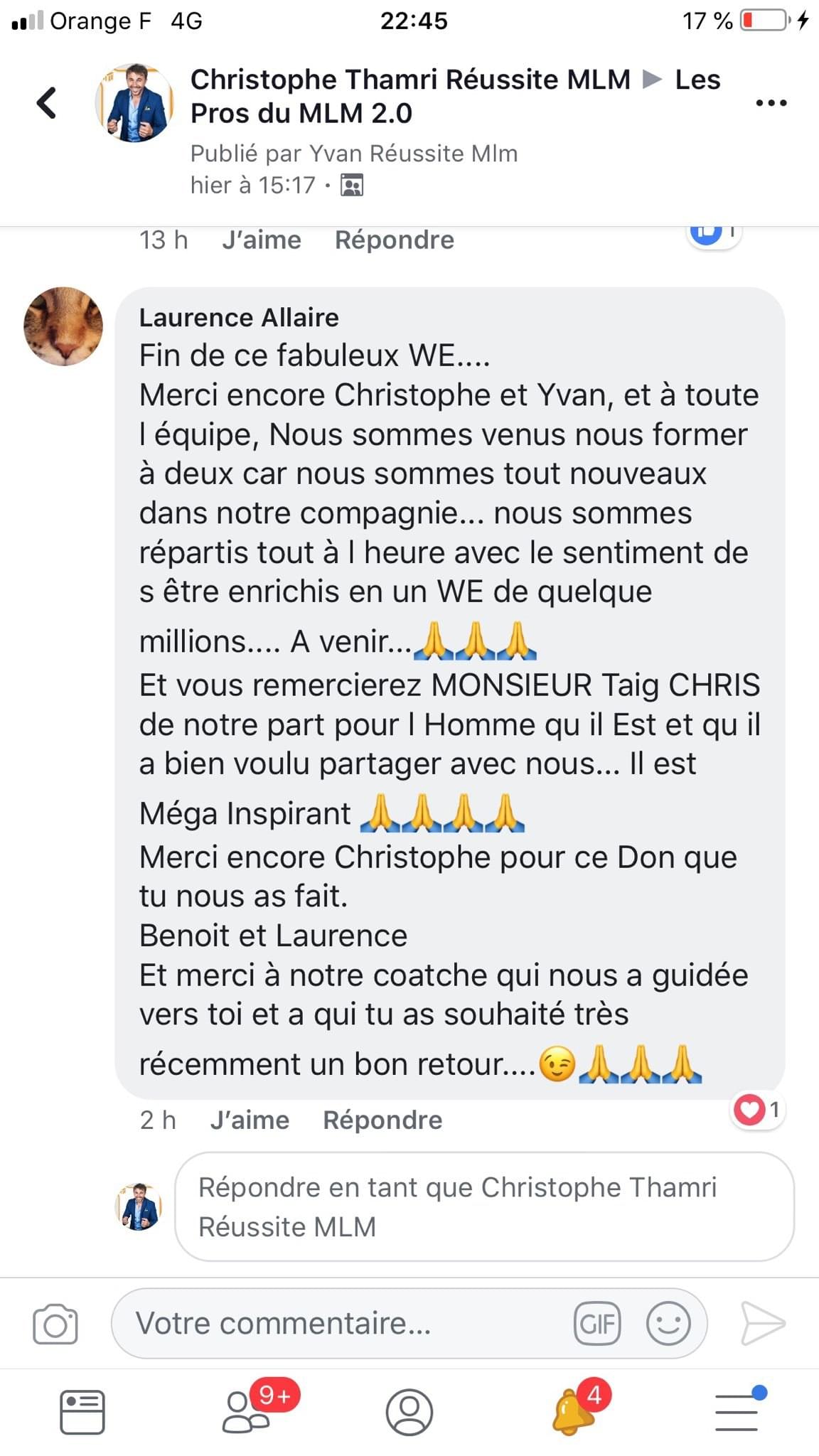
Task: Open the notifications bell tab
Action: (573, 1412)
